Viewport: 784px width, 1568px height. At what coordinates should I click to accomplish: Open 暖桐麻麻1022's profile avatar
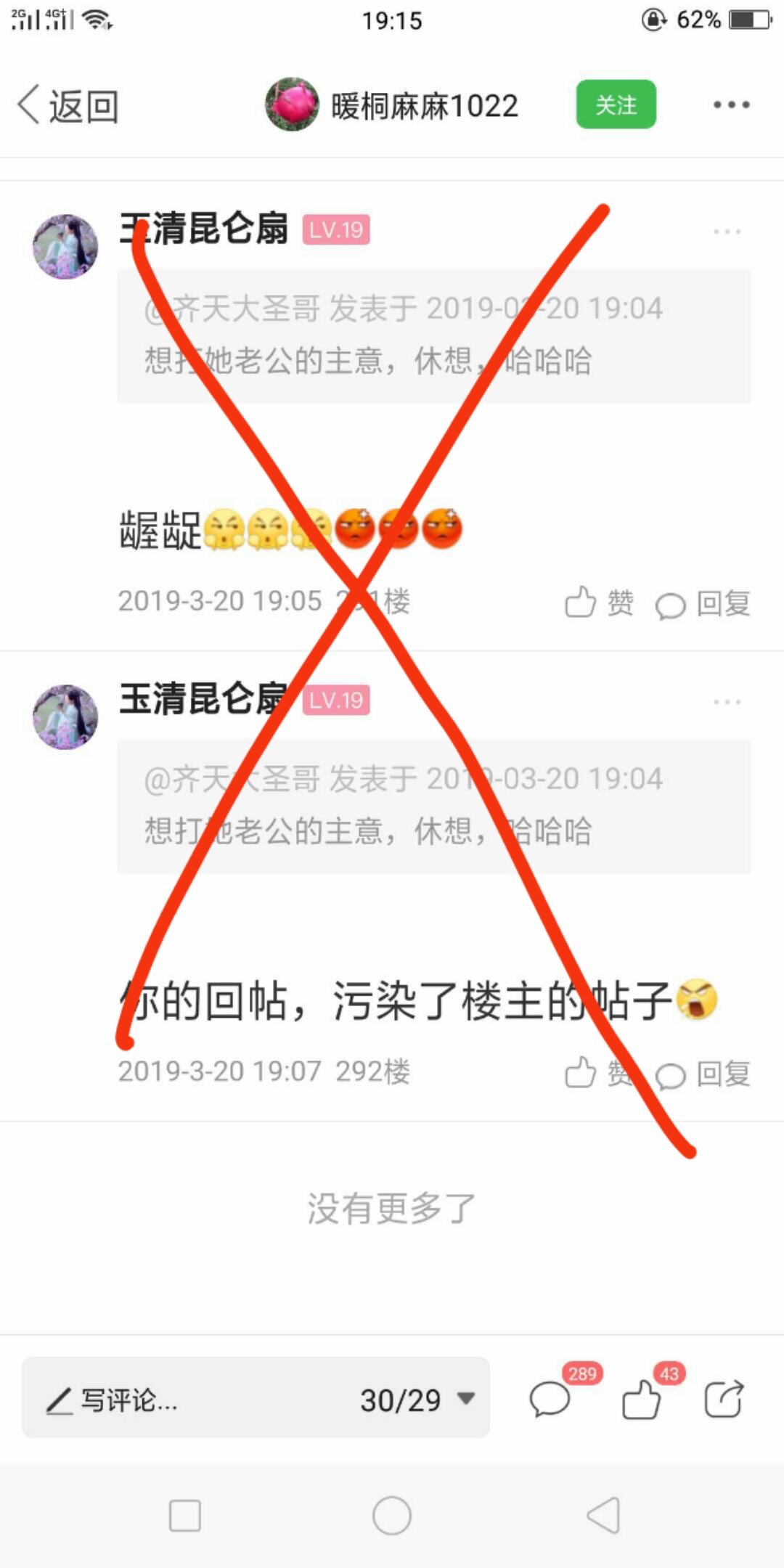coord(292,105)
